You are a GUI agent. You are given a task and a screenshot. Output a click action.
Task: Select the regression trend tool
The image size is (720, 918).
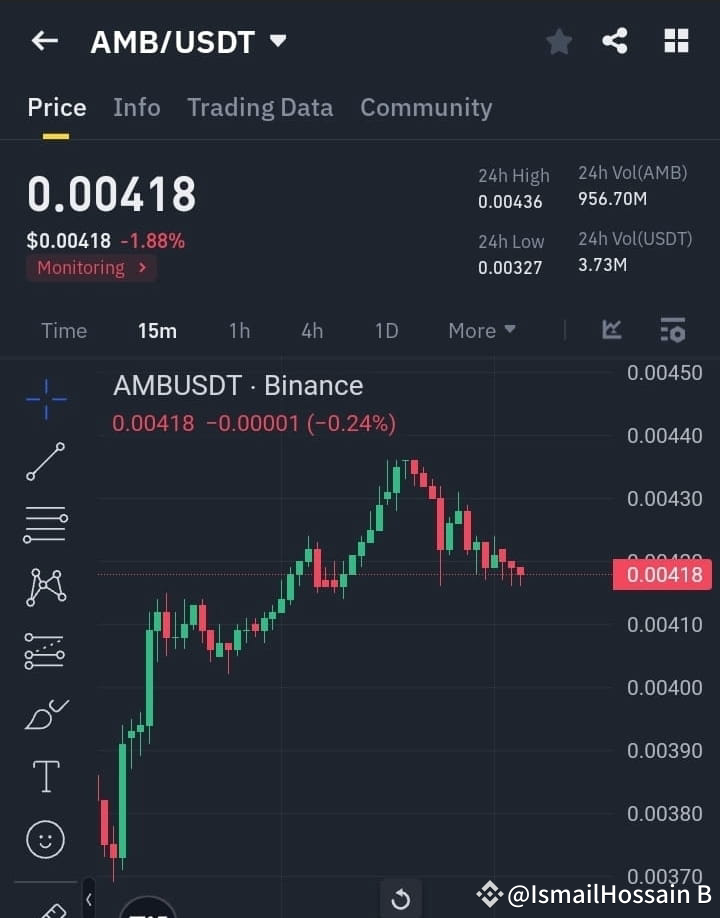[45, 650]
